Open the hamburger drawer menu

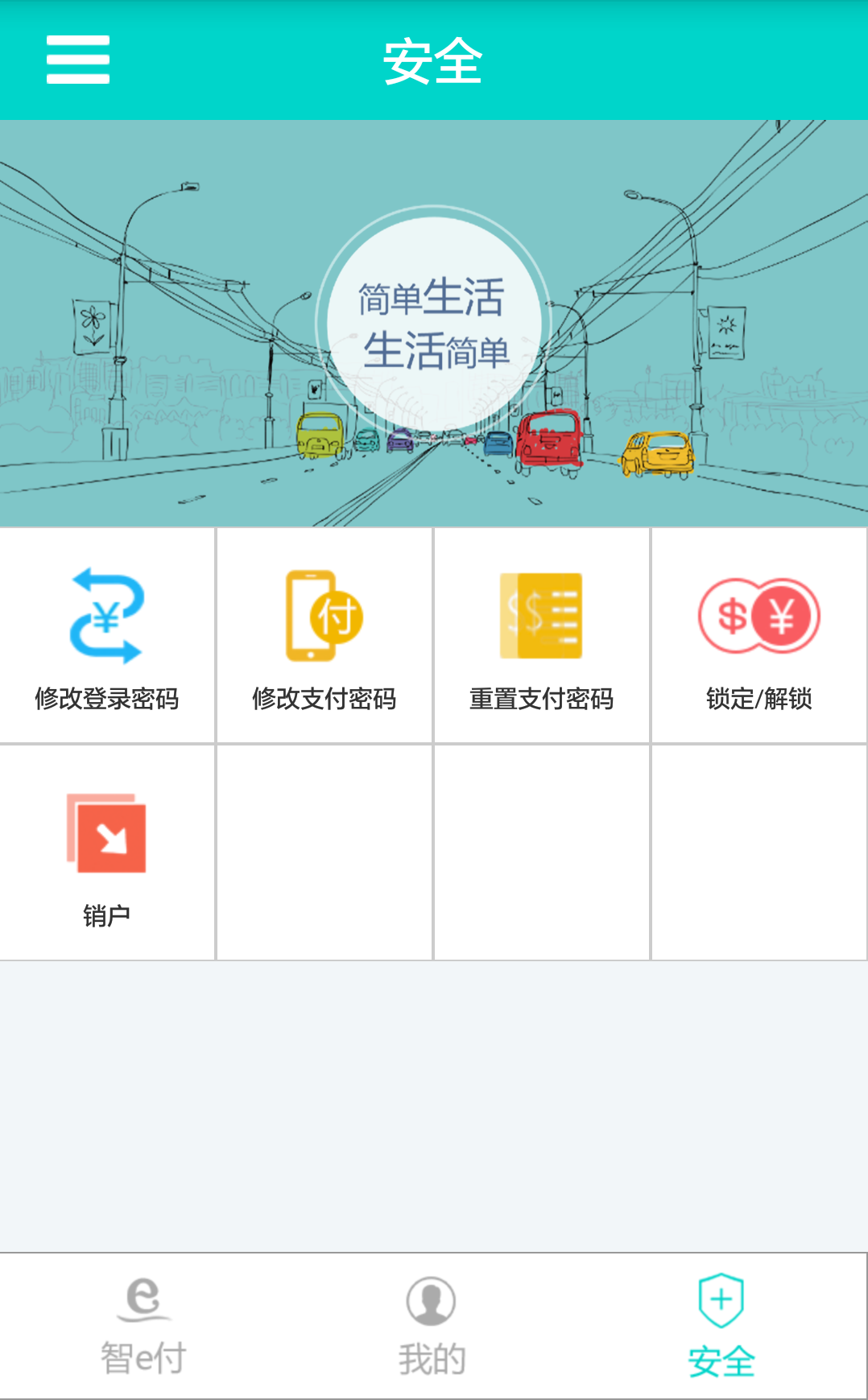pyautogui.click(x=77, y=60)
